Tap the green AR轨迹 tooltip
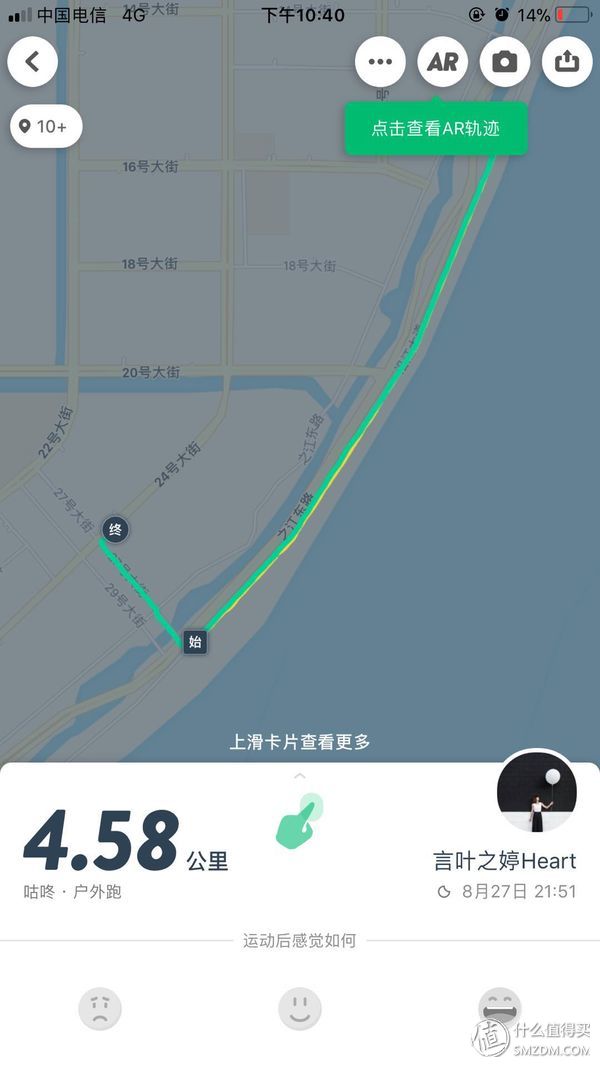 coord(435,129)
